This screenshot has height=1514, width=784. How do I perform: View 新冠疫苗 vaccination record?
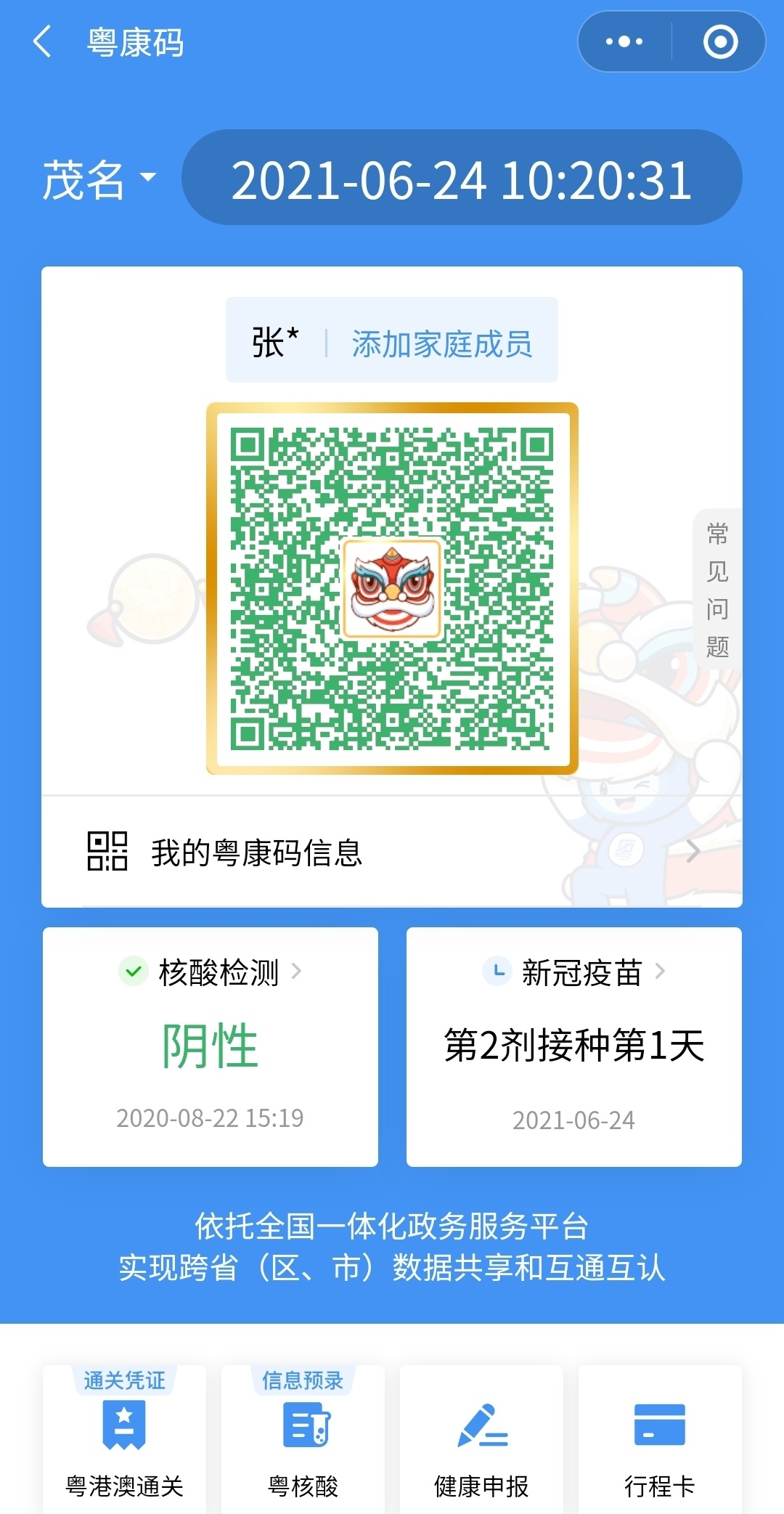pos(574,1046)
